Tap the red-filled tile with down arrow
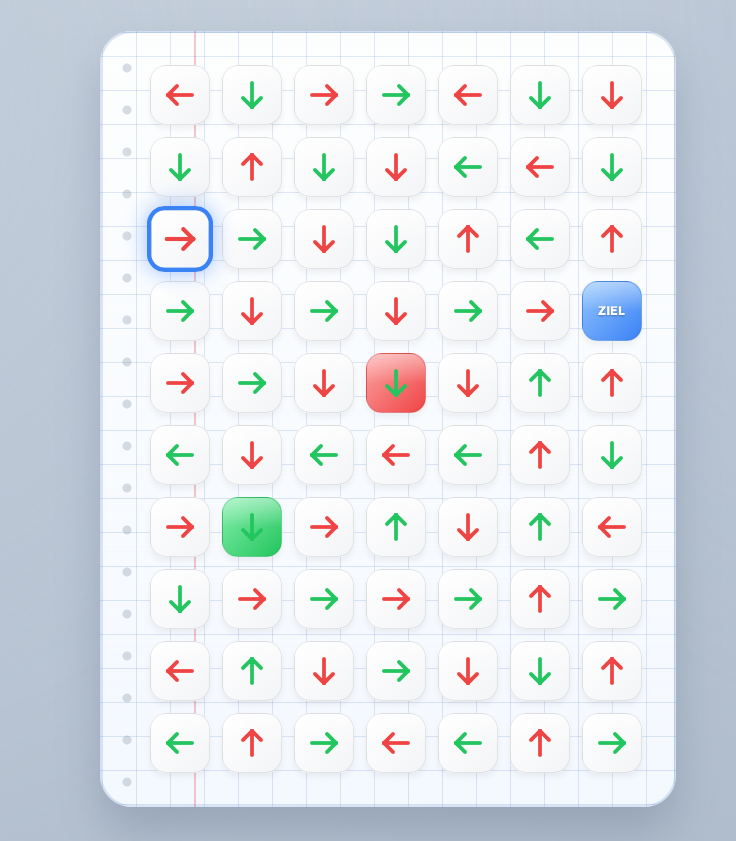 [x=396, y=383]
